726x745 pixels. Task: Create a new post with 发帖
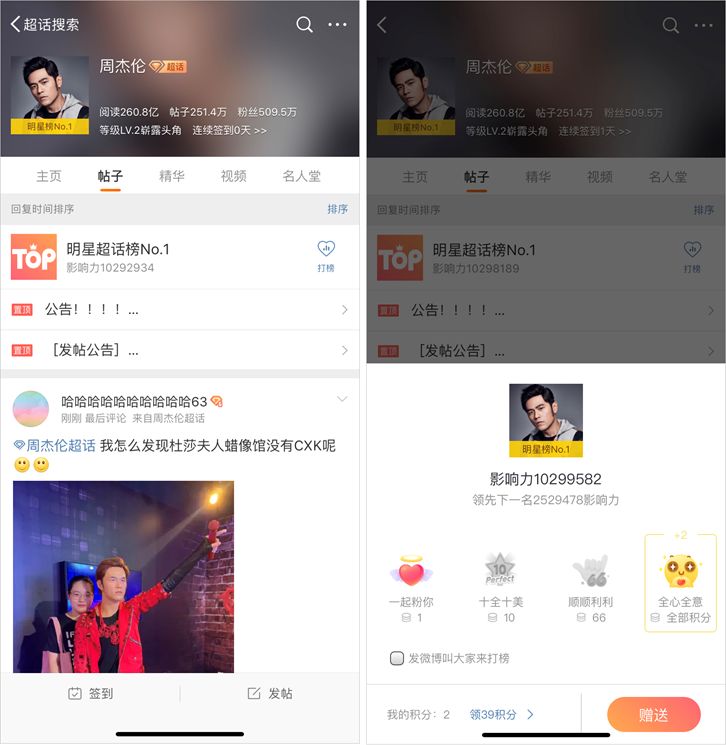(270, 693)
